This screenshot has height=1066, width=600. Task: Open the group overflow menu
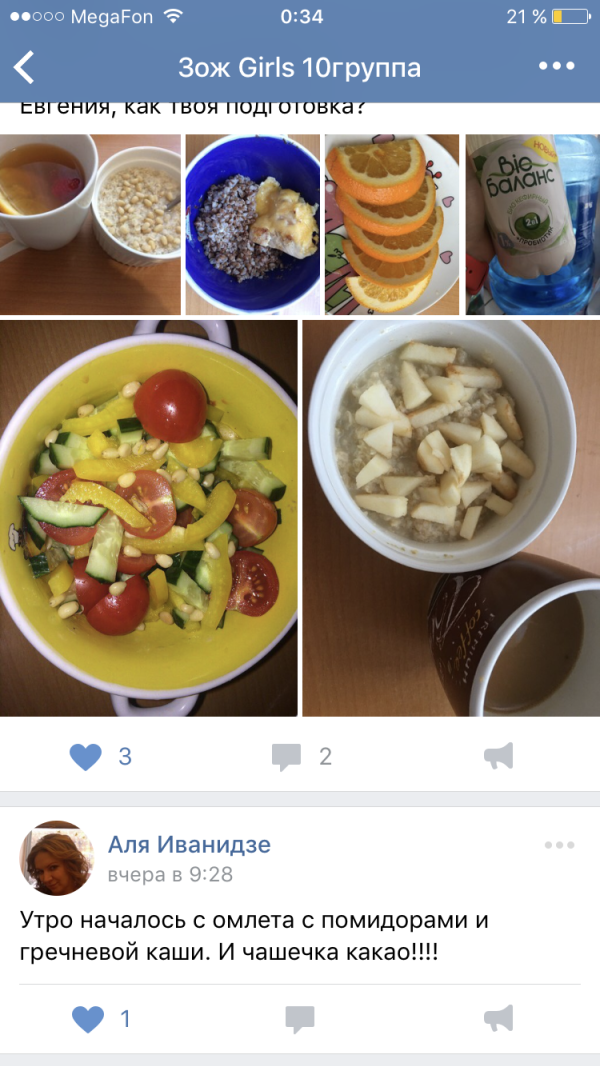[x=556, y=67]
